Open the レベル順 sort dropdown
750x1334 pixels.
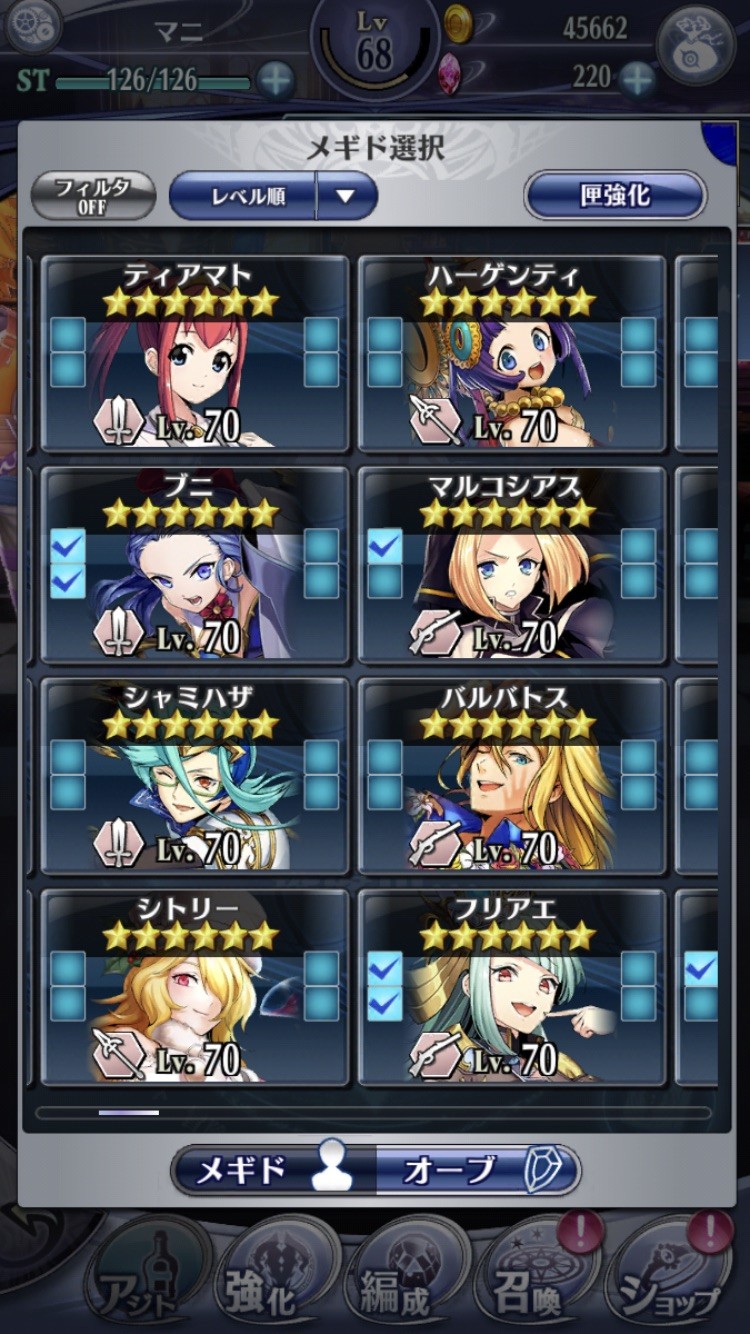pyautogui.click(x=273, y=196)
